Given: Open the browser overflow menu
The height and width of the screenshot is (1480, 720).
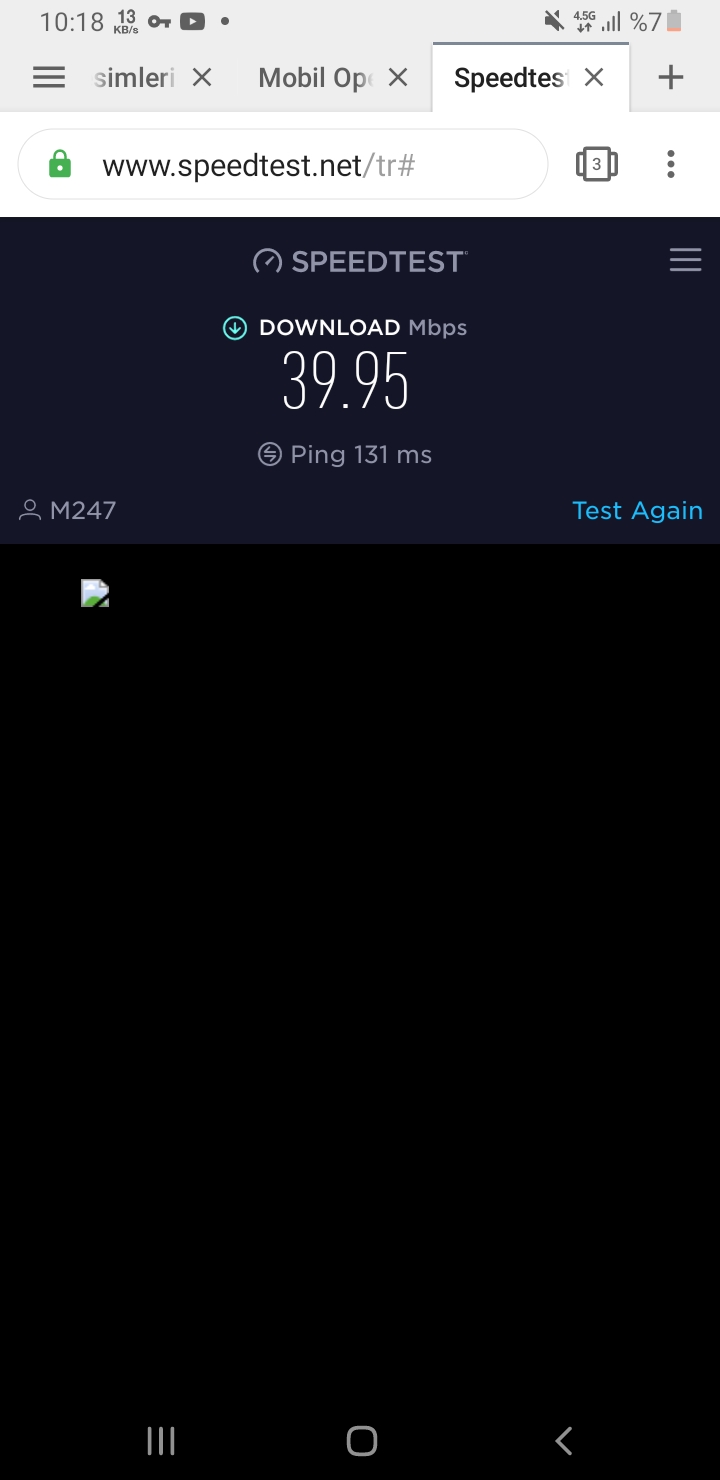Looking at the screenshot, I should pyautogui.click(x=671, y=164).
